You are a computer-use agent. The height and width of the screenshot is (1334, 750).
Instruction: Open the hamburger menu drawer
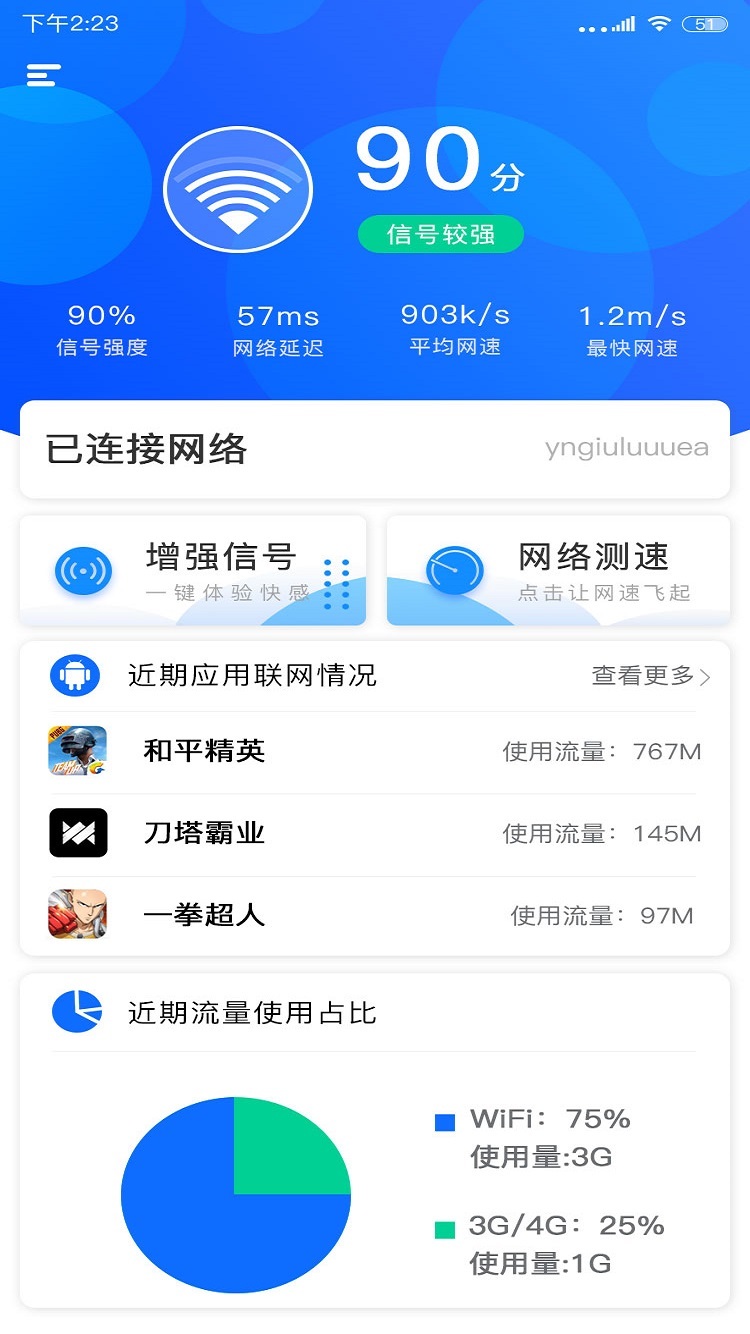click(x=43, y=75)
